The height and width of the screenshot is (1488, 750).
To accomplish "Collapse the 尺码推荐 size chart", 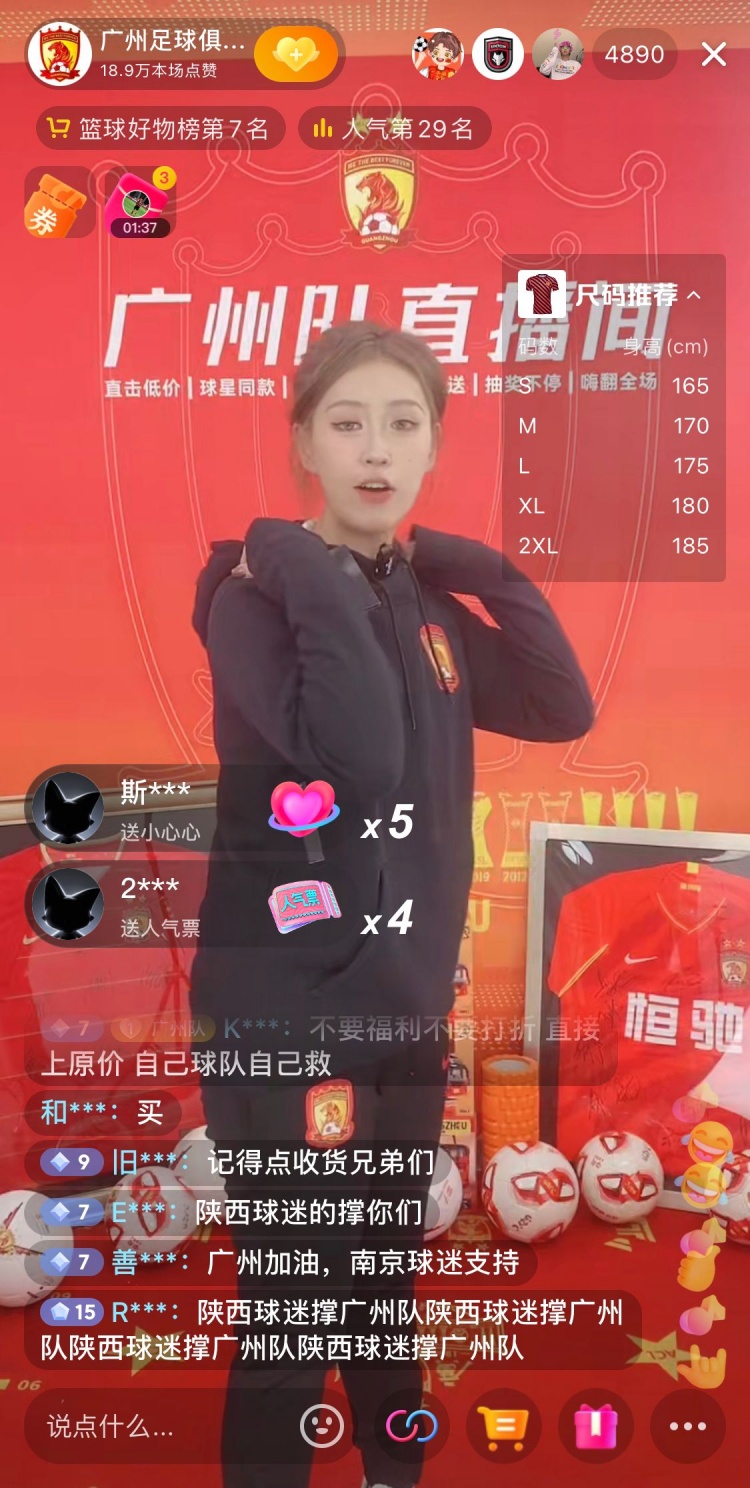I will tap(694, 295).
